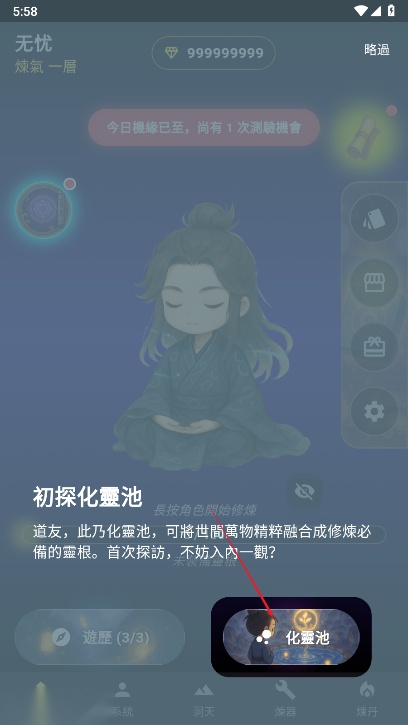The width and height of the screenshot is (408, 725).
Task: Open the glowing compass disc icon
Action: (43, 209)
